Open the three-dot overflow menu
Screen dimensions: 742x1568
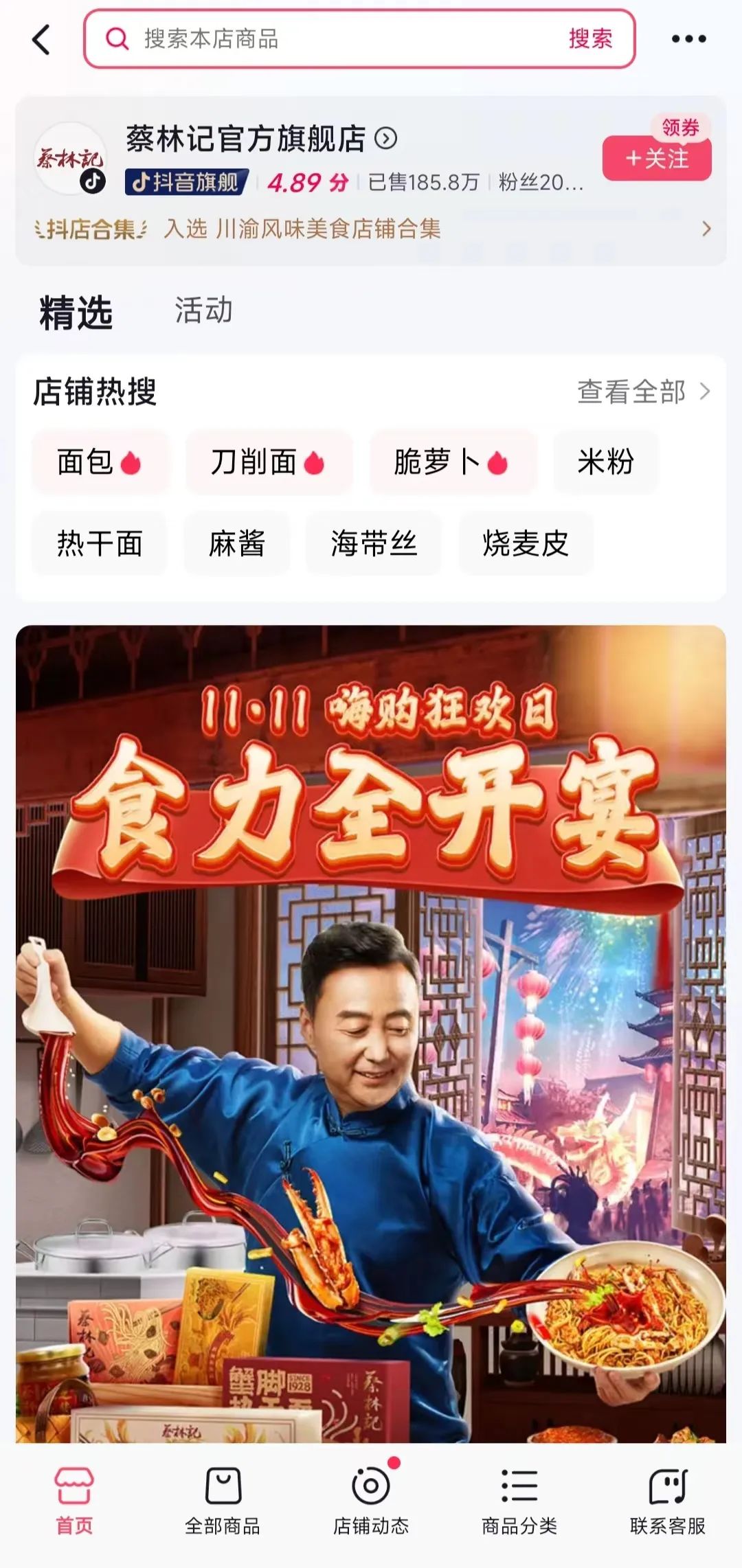coord(688,39)
